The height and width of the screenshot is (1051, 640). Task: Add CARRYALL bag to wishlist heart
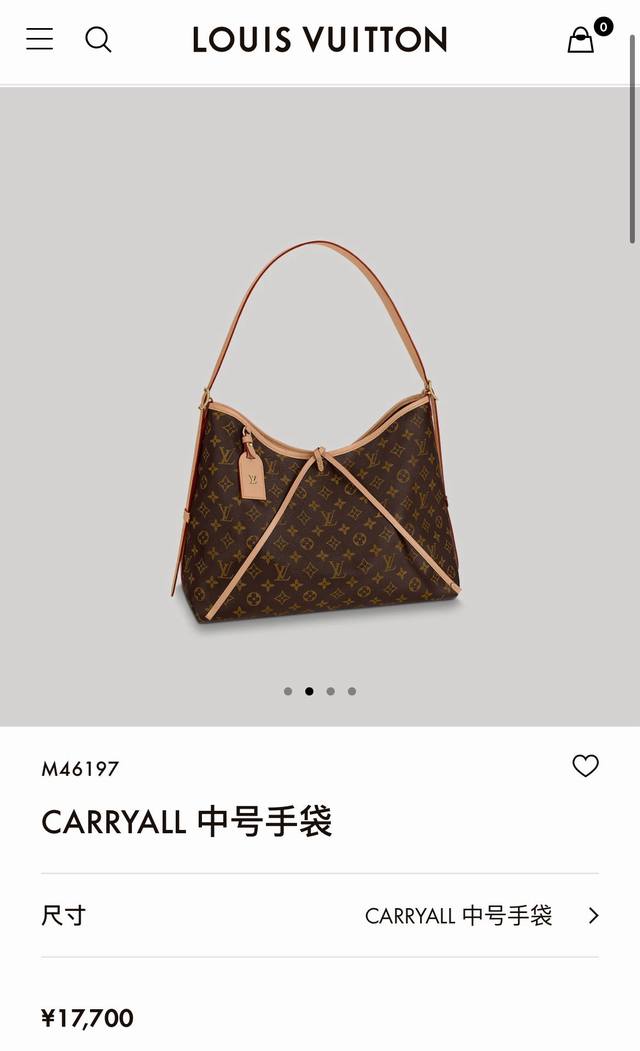[585, 766]
